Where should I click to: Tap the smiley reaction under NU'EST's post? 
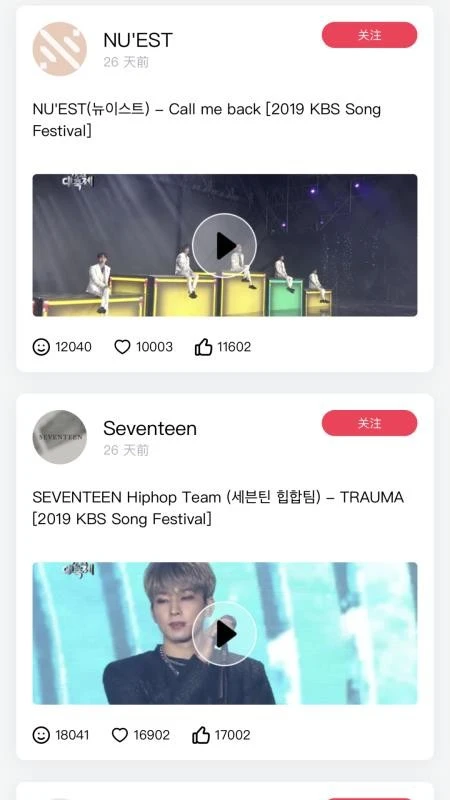[x=41, y=347]
